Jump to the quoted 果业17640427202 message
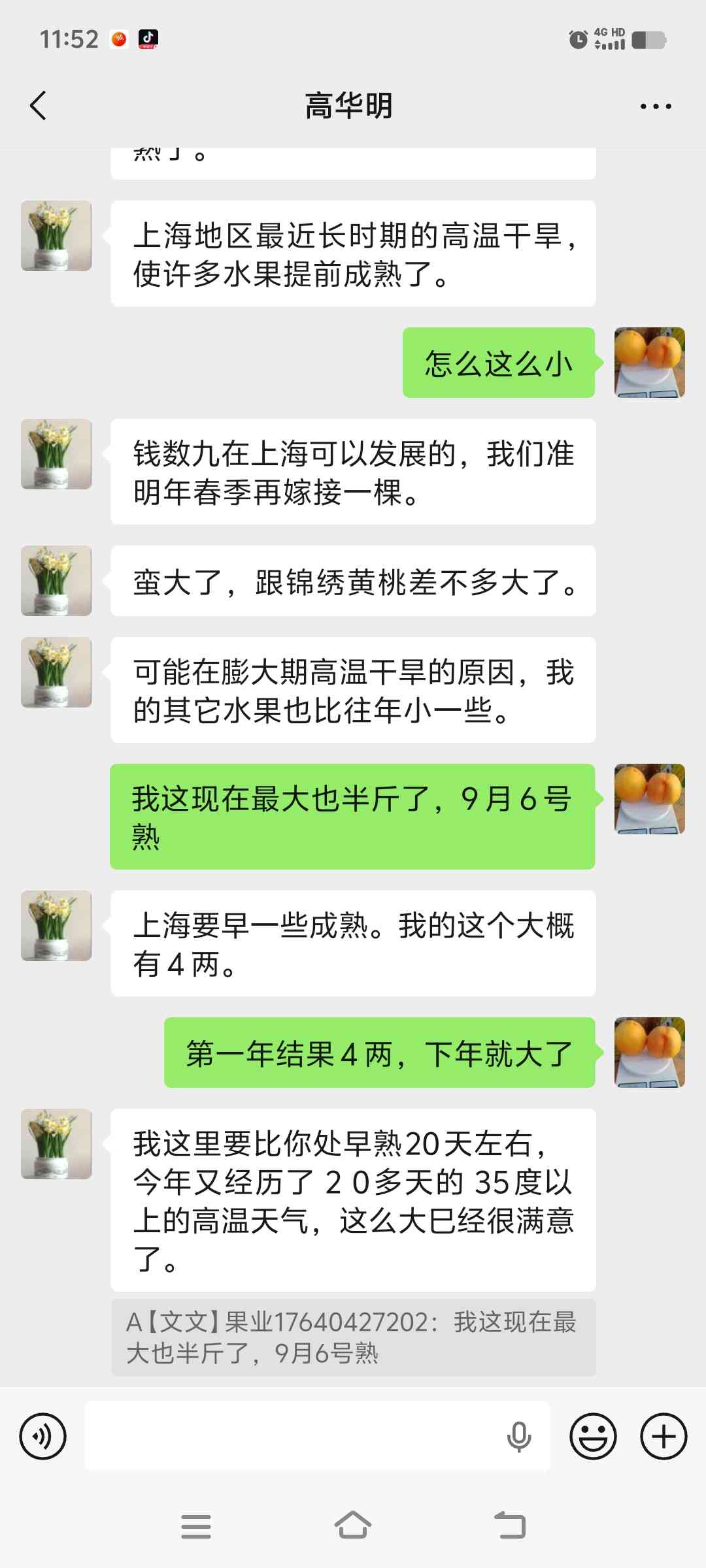This screenshot has height=1568, width=706. pyautogui.click(x=353, y=1337)
